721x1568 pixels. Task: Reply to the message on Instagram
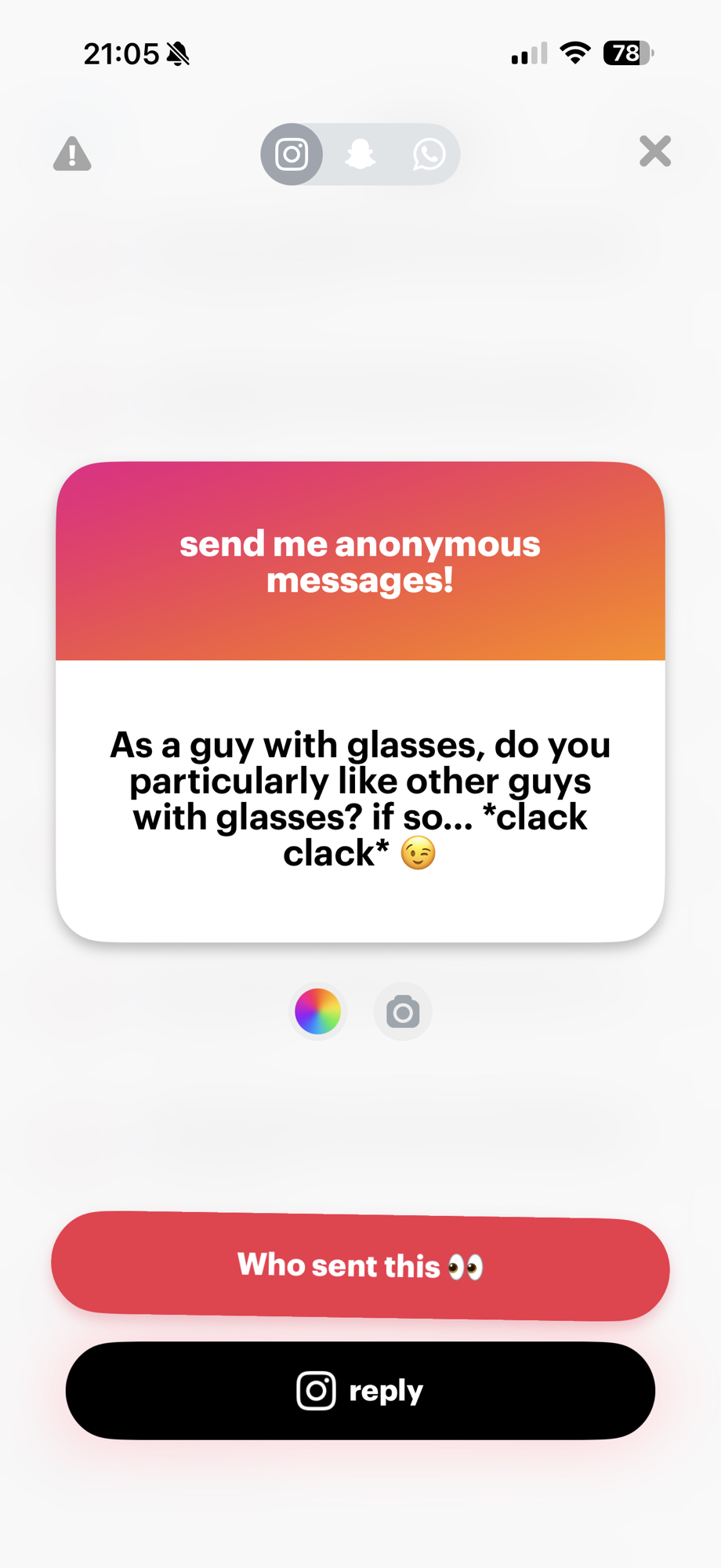pos(360,1391)
